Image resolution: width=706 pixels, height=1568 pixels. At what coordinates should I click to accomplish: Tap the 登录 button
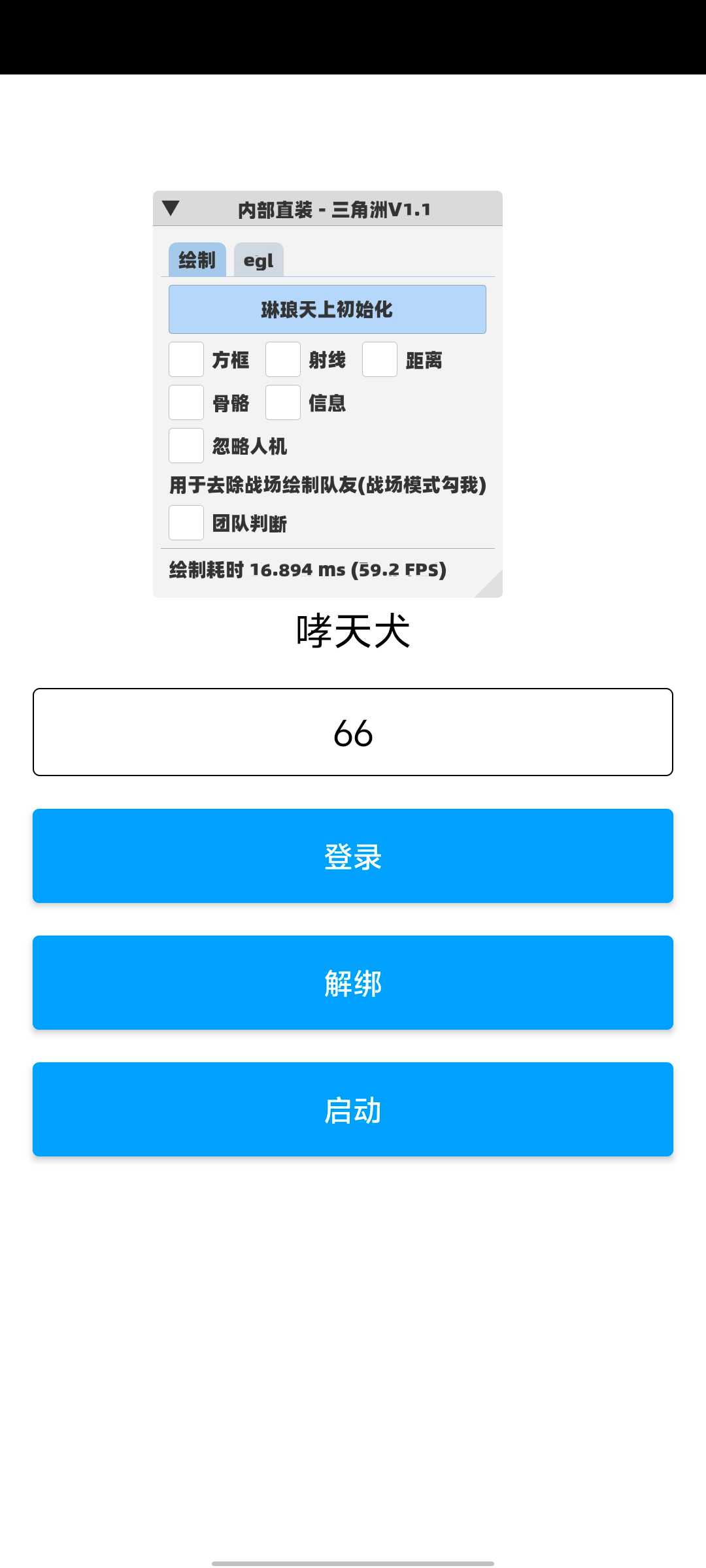[353, 856]
